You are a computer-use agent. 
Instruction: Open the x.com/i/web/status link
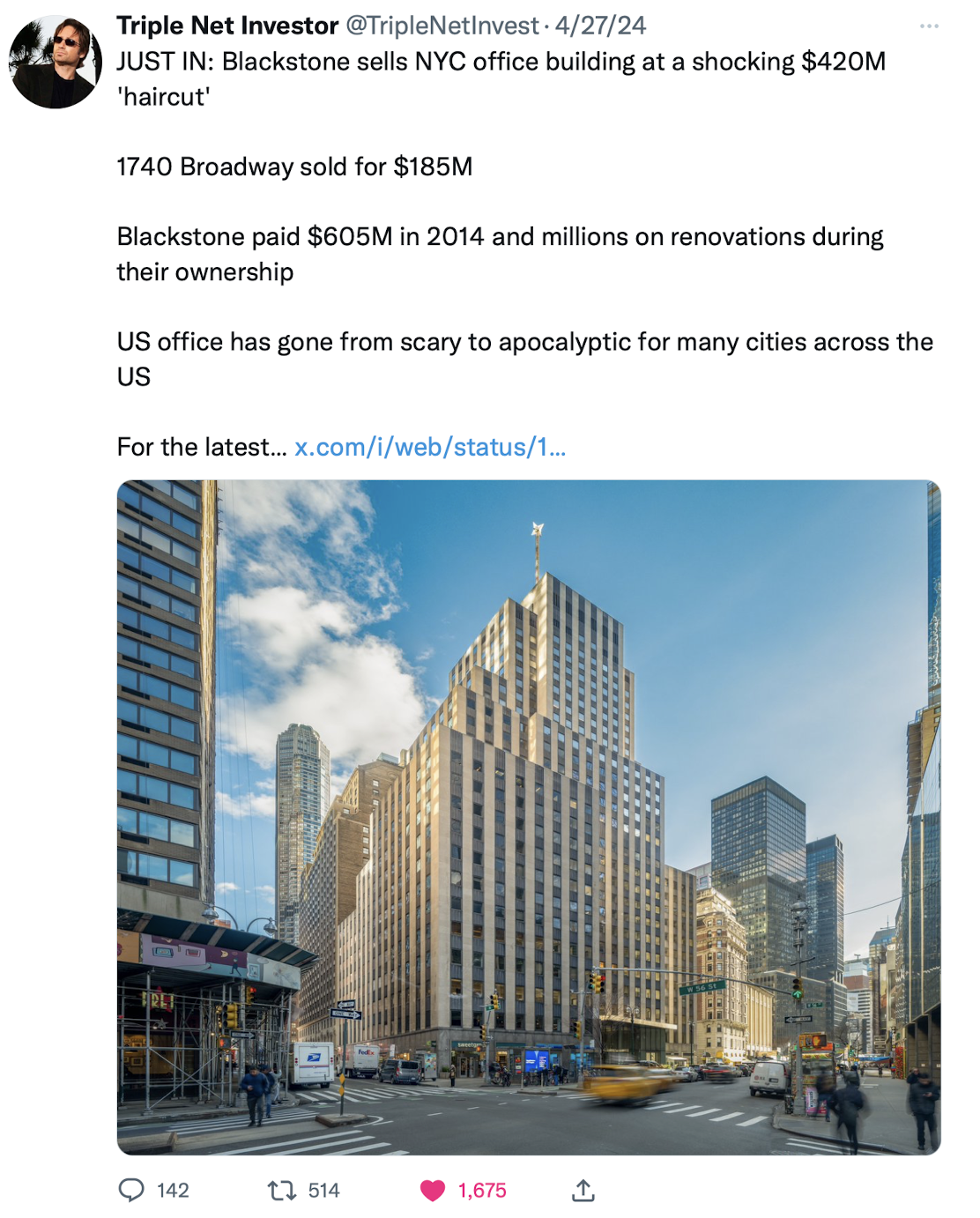point(430,448)
